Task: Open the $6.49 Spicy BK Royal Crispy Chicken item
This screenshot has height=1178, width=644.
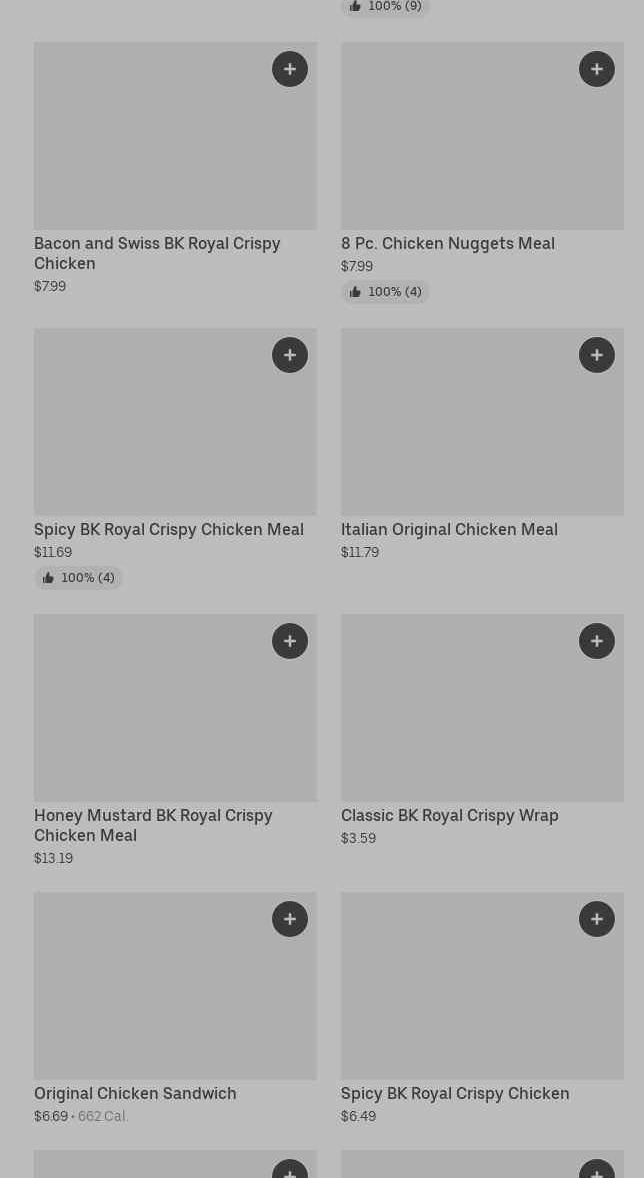Action: (x=455, y=1093)
